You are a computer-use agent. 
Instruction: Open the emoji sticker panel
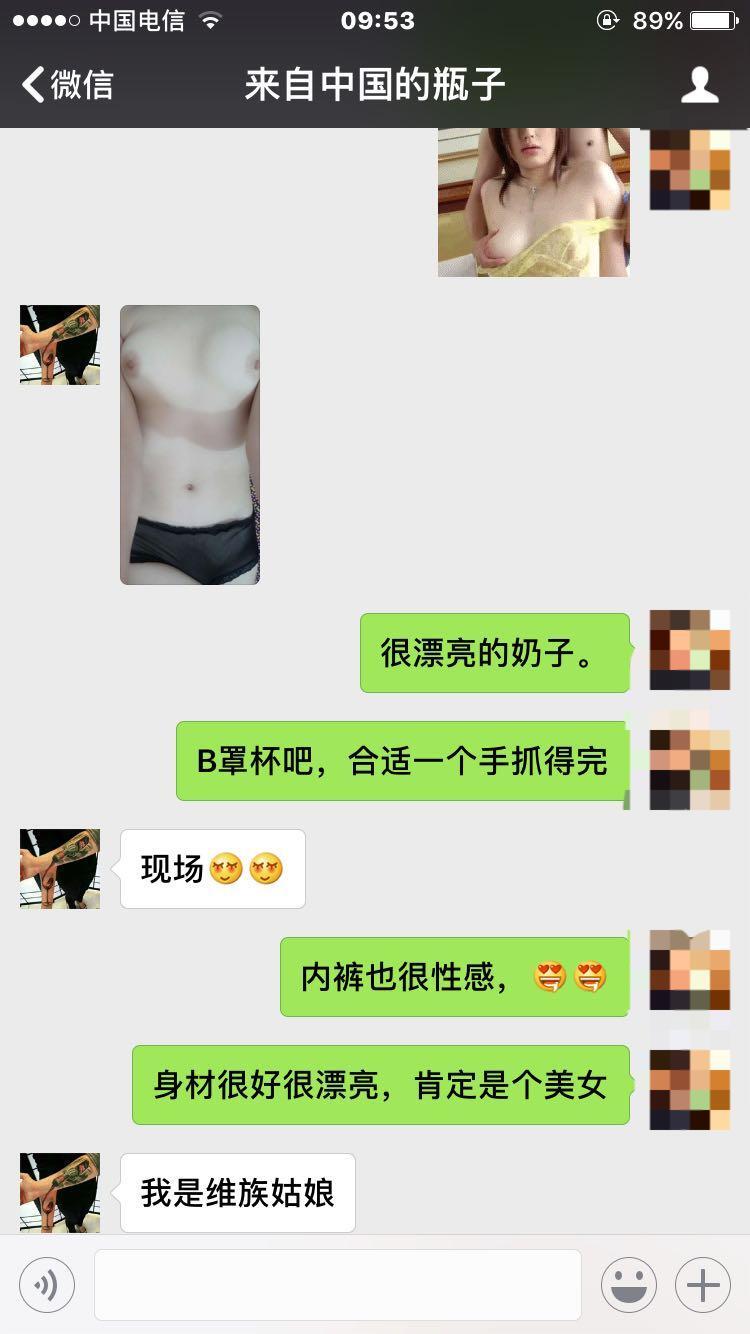(628, 1285)
